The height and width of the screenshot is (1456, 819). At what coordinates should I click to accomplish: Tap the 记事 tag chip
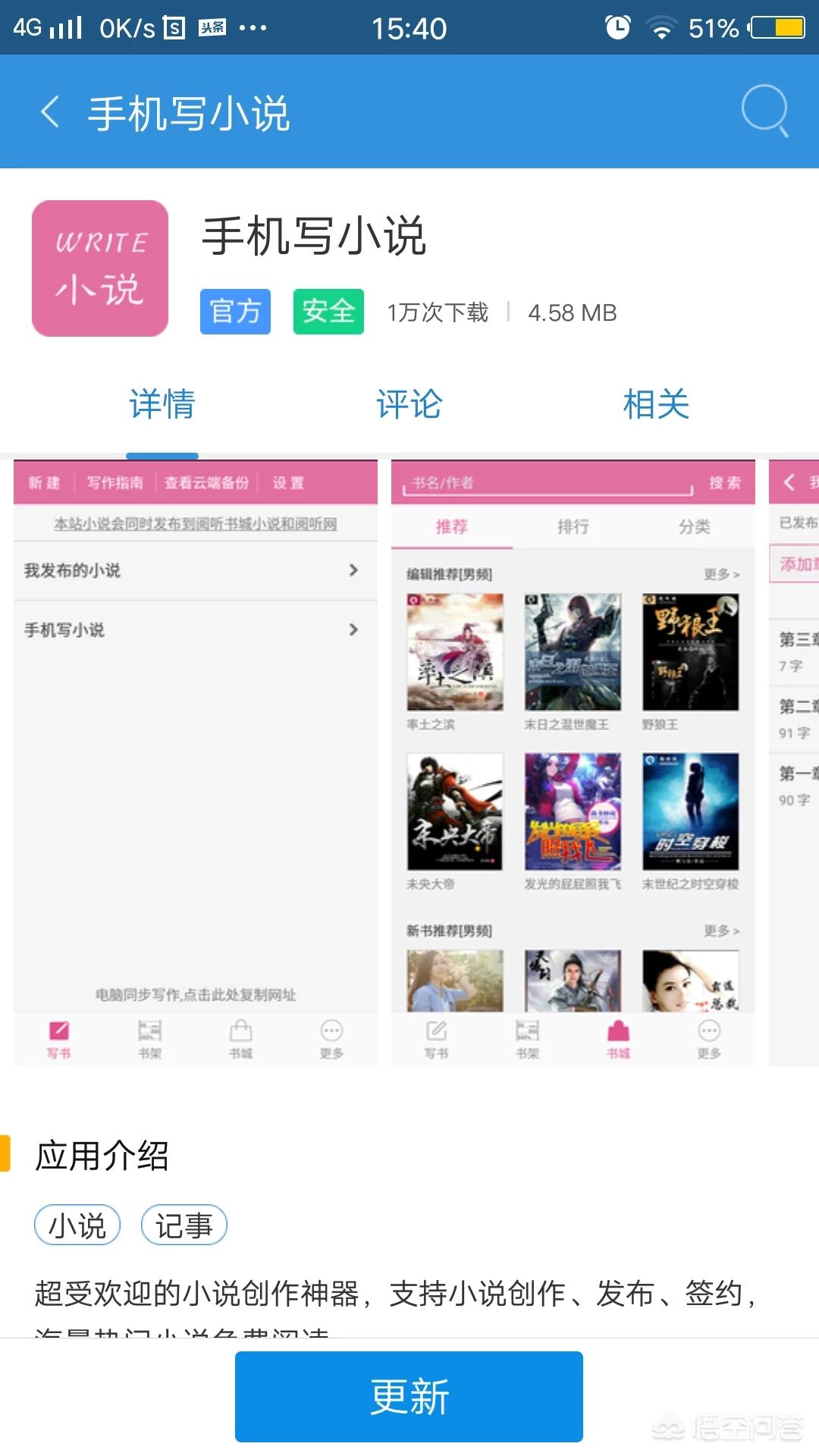click(x=184, y=1225)
